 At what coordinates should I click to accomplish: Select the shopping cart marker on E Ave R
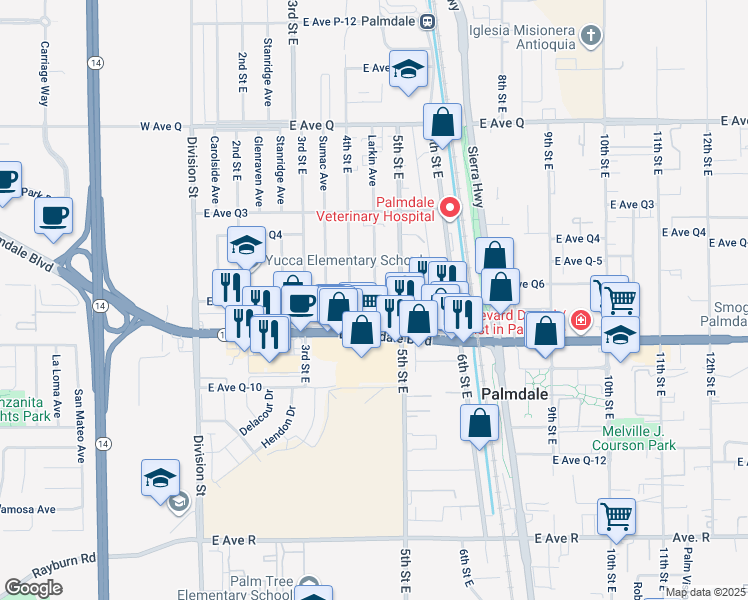(x=616, y=518)
